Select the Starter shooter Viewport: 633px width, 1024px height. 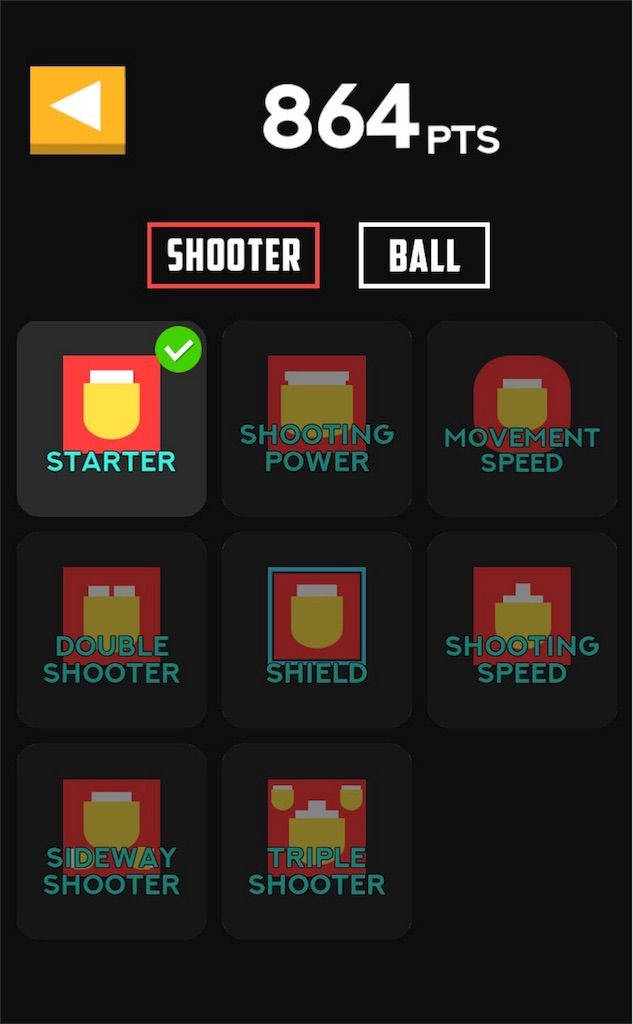click(112, 418)
